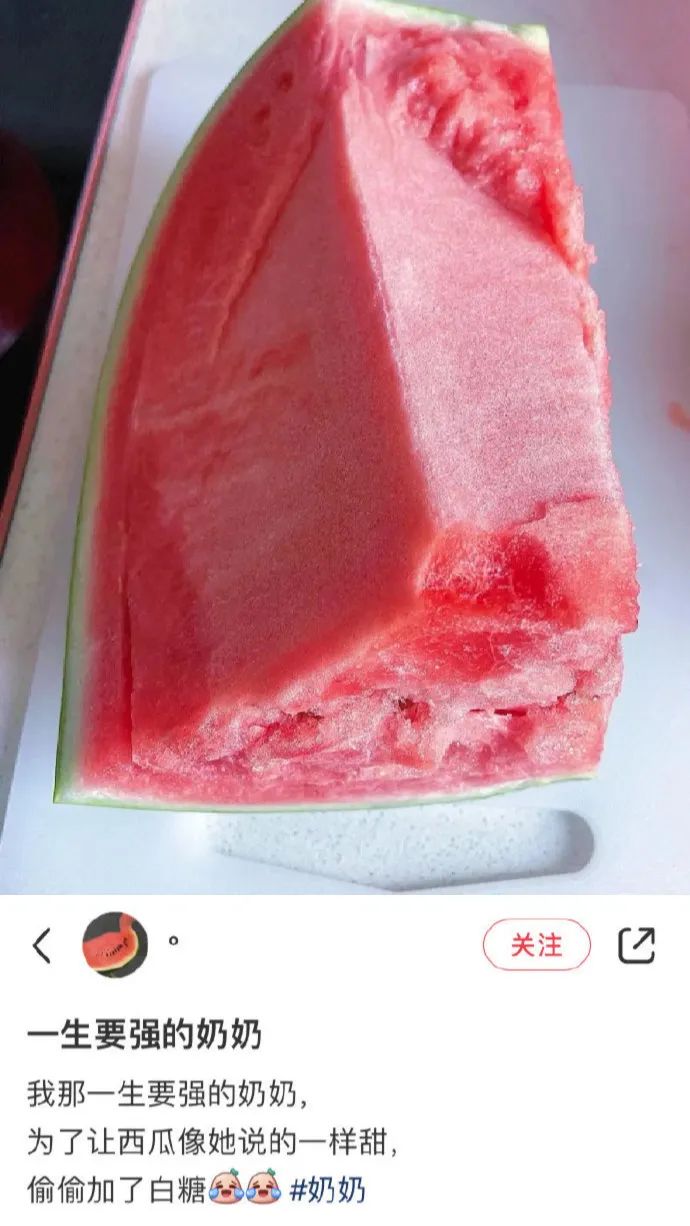Open the author's watermelon avatar profile

coord(115,945)
